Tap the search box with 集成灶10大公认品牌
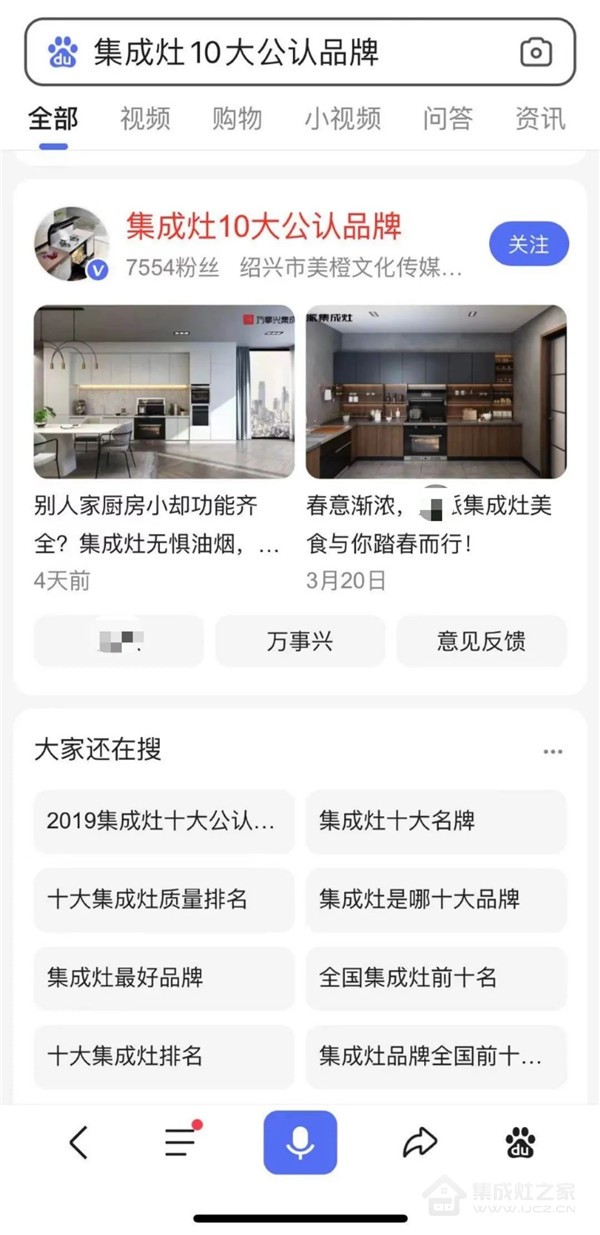 coord(300,52)
